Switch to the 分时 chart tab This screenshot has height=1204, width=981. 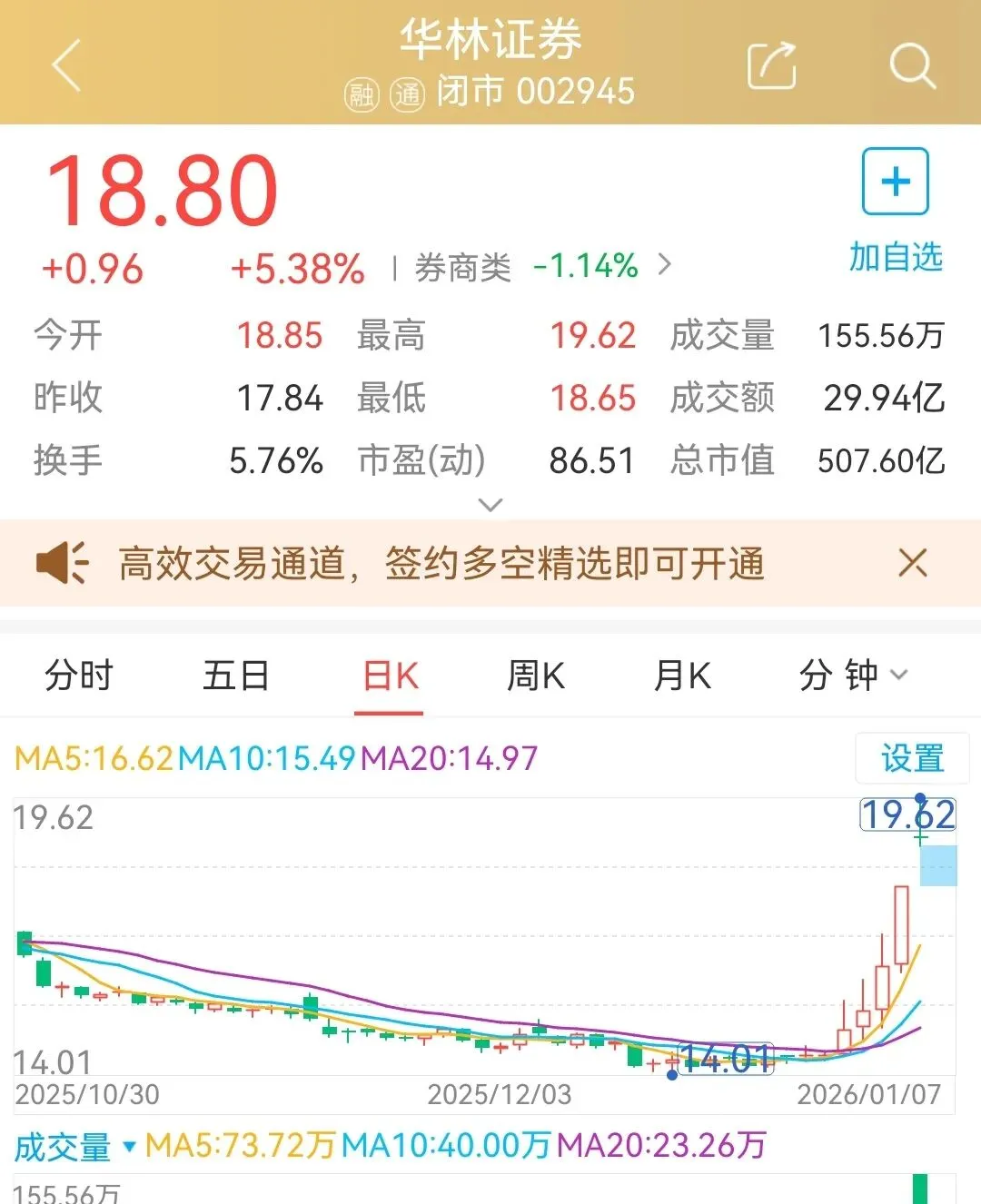tap(79, 676)
